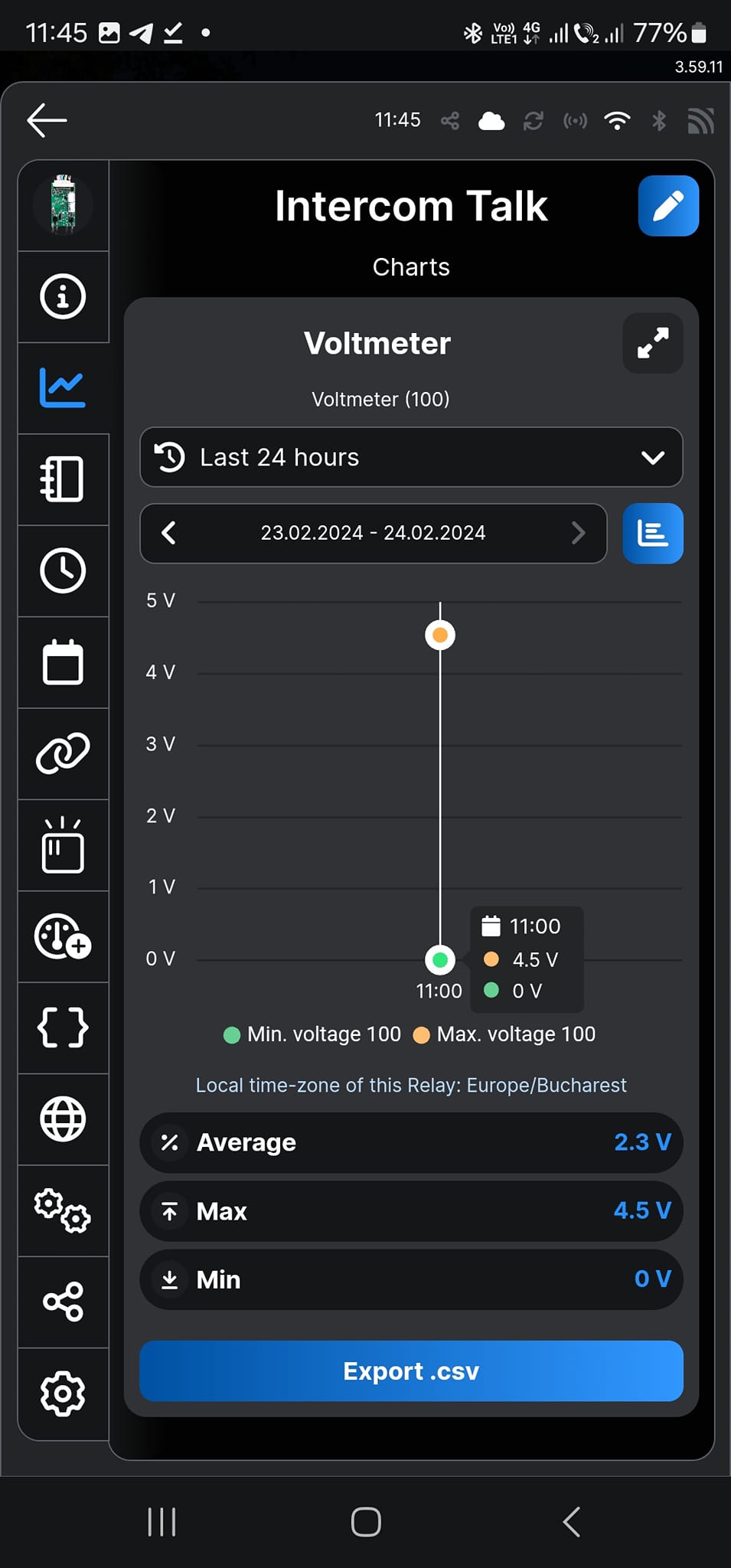Open the calendar schedule tab in sidebar

(63, 662)
